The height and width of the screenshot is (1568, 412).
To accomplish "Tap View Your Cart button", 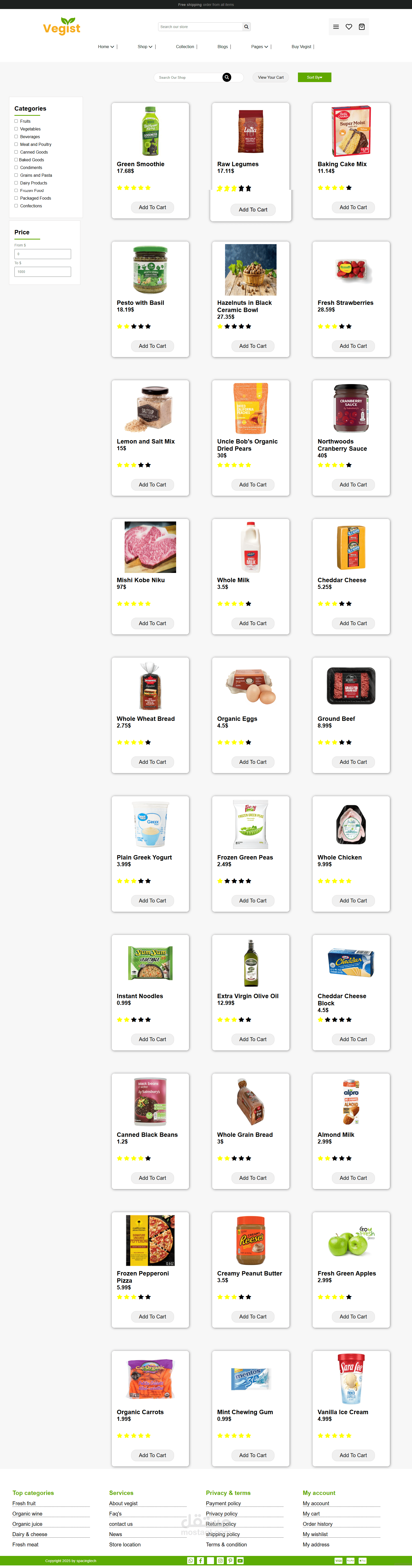I will tap(271, 77).
